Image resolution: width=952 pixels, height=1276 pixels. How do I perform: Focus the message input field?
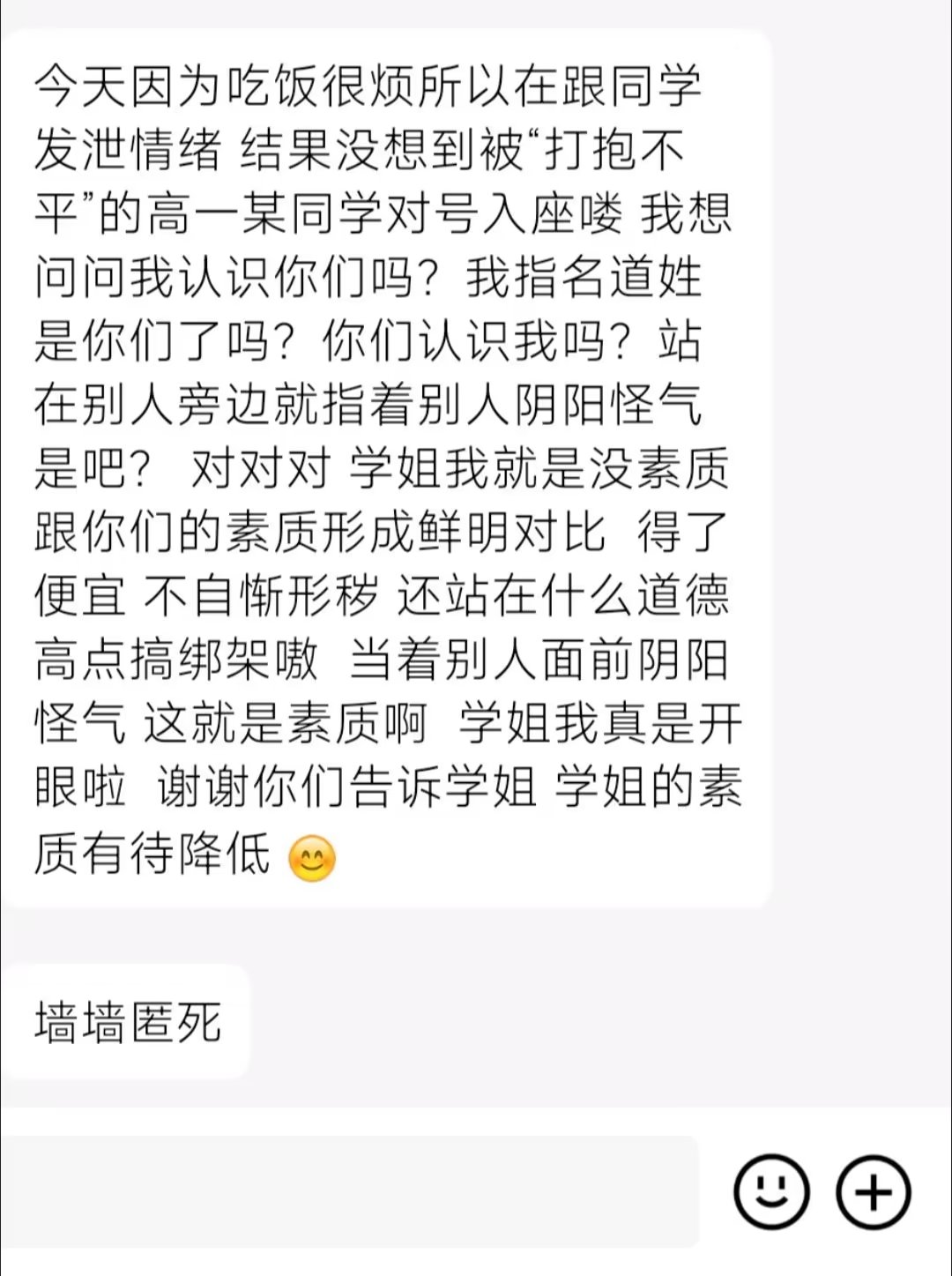(353, 1192)
